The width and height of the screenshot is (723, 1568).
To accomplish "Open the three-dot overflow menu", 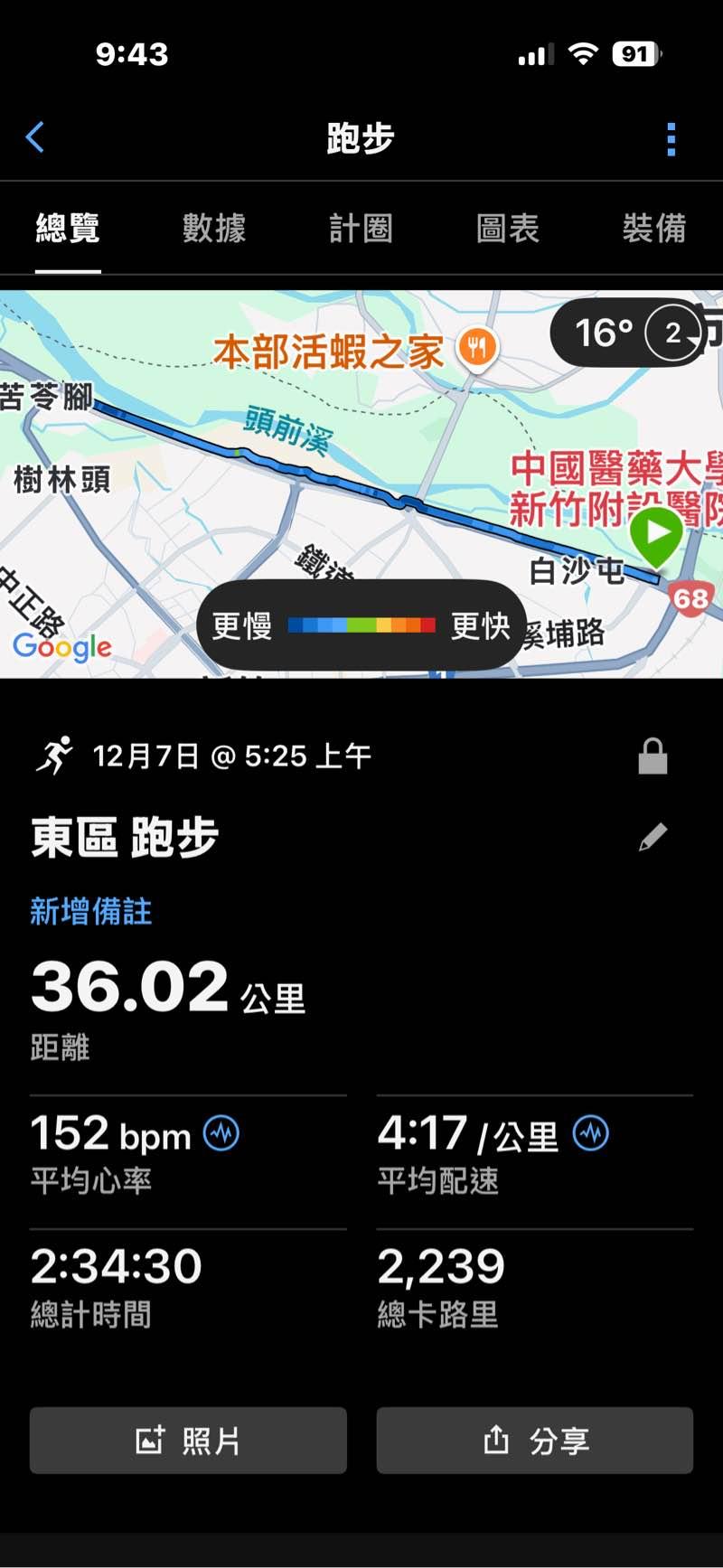I will [x=671, y=139].
